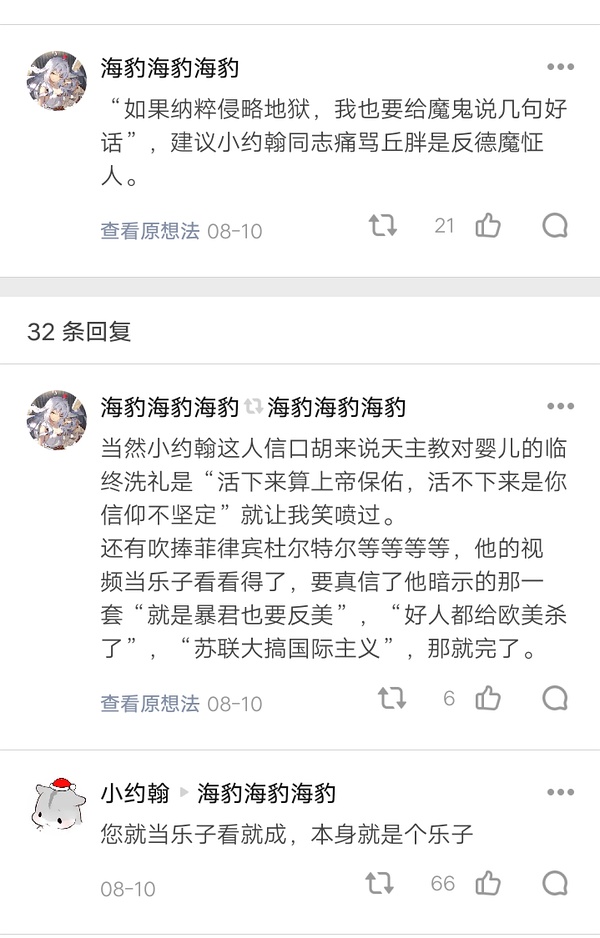
Task: Repost the top post about 纳粹侵略地狱
Action: point(383,226)
